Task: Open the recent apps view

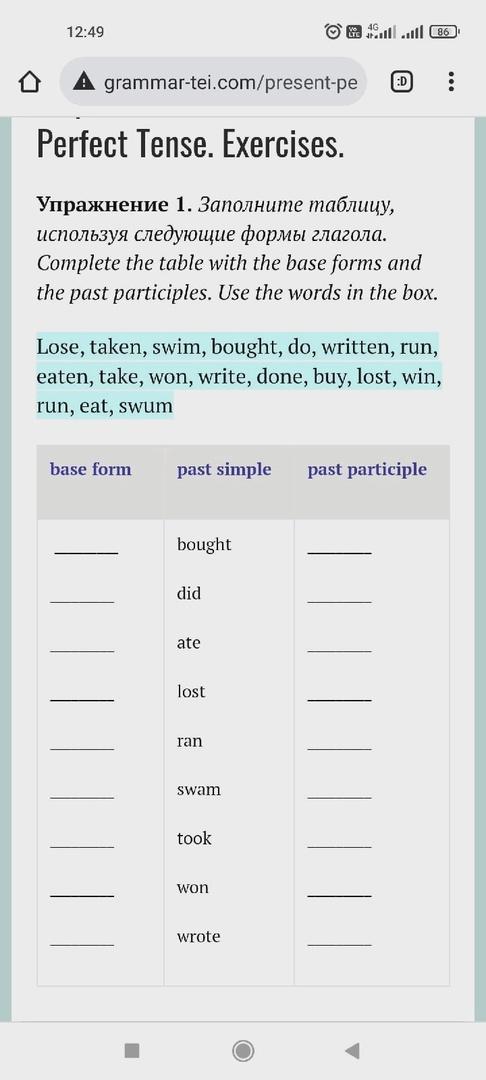Action: tap(131, 1050)
